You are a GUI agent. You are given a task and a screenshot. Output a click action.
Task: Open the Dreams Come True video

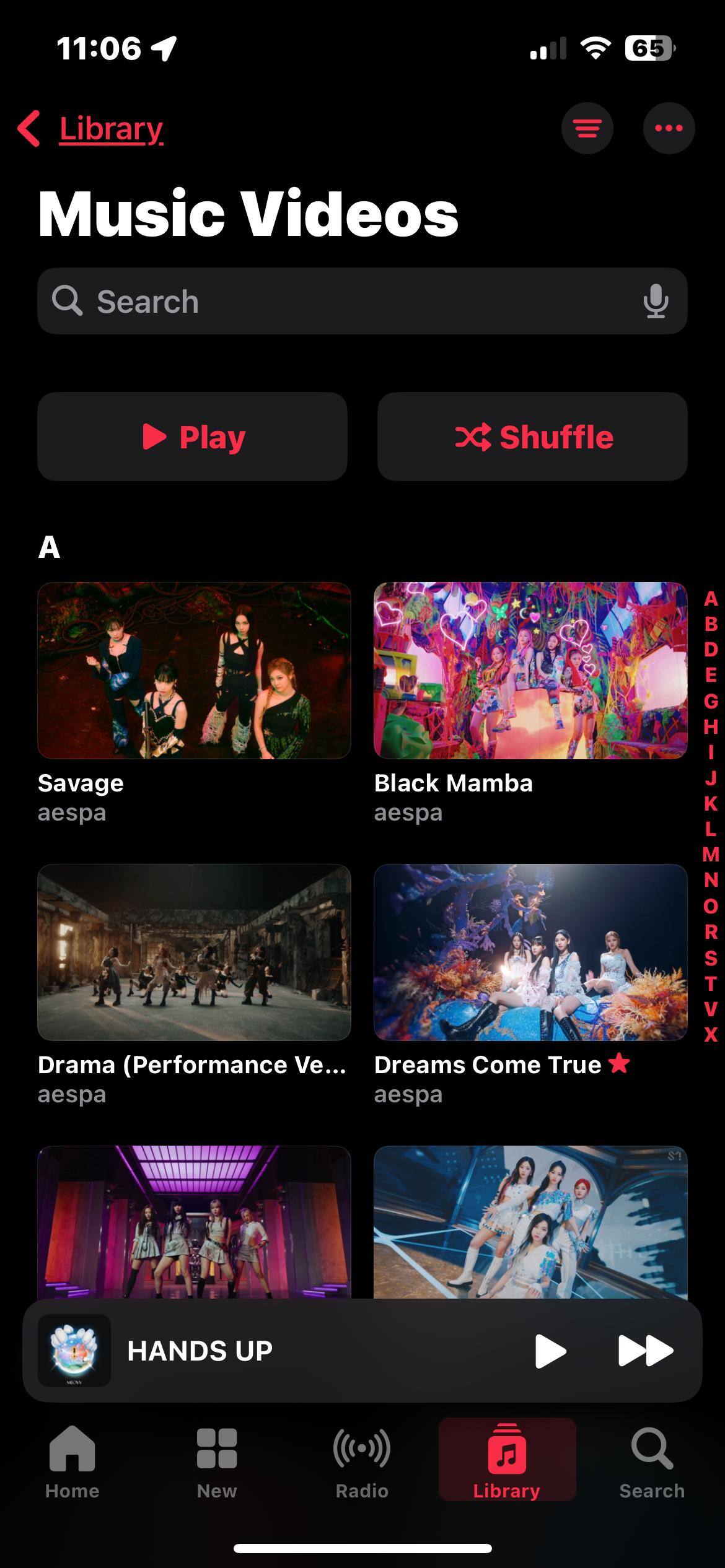coord(530,952)
